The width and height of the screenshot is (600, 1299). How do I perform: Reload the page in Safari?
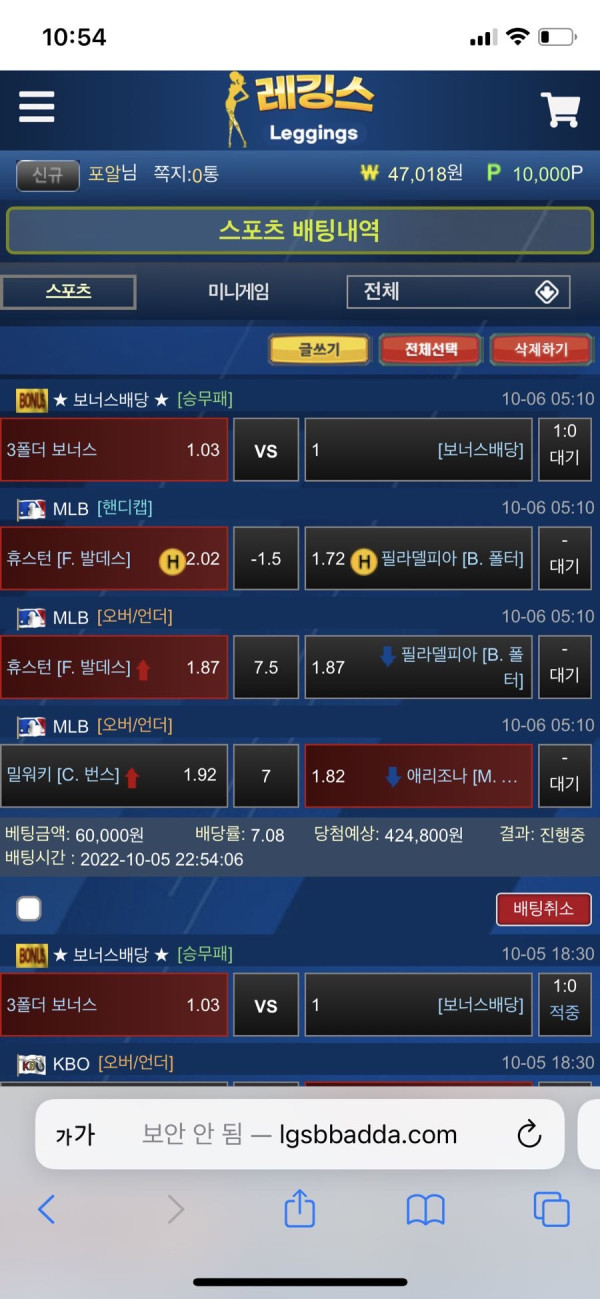(528, 1134)
